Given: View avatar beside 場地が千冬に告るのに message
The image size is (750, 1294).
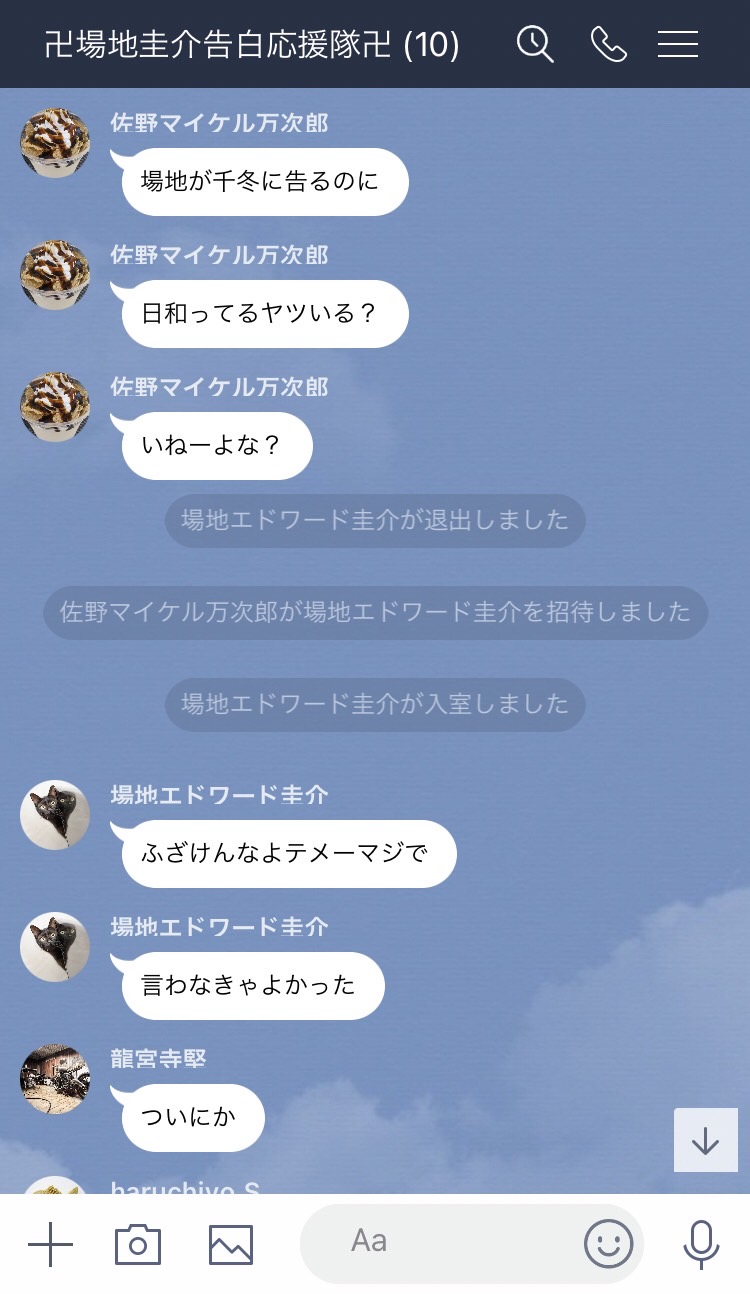Looking at the screenshot, I should coord(55,143).
